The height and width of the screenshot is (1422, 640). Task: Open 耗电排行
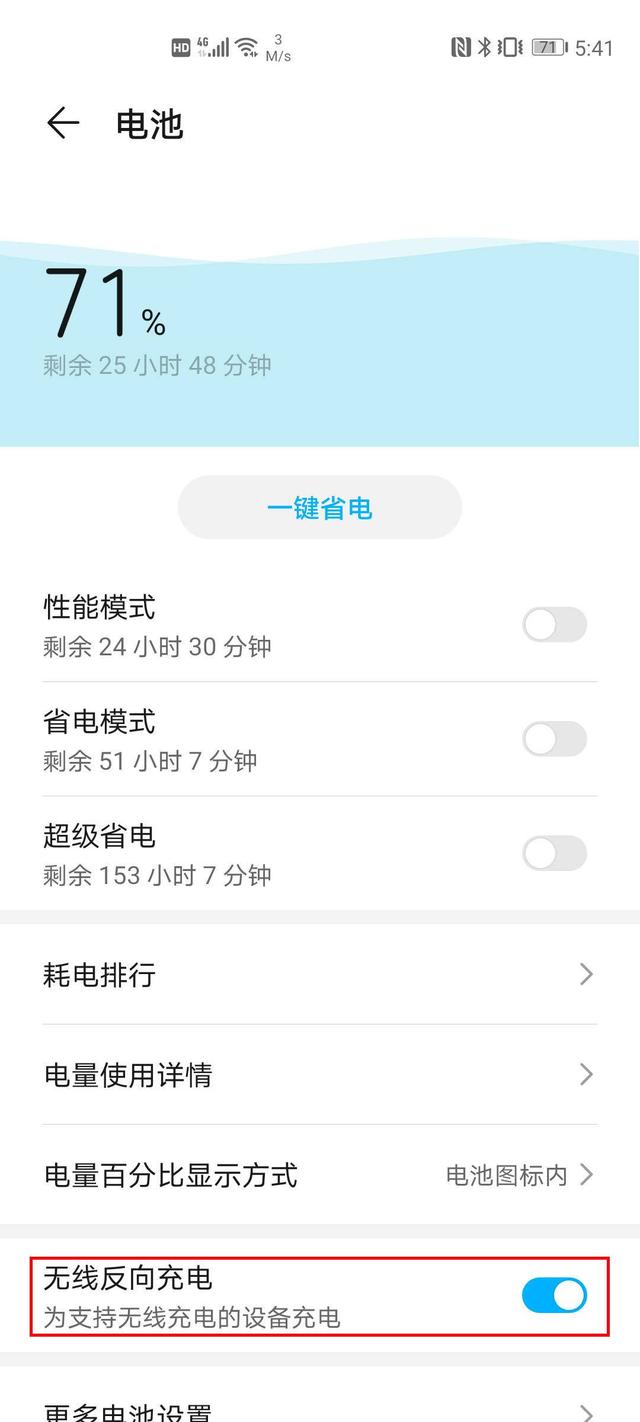pyautogui.click(x=320, y=975)
